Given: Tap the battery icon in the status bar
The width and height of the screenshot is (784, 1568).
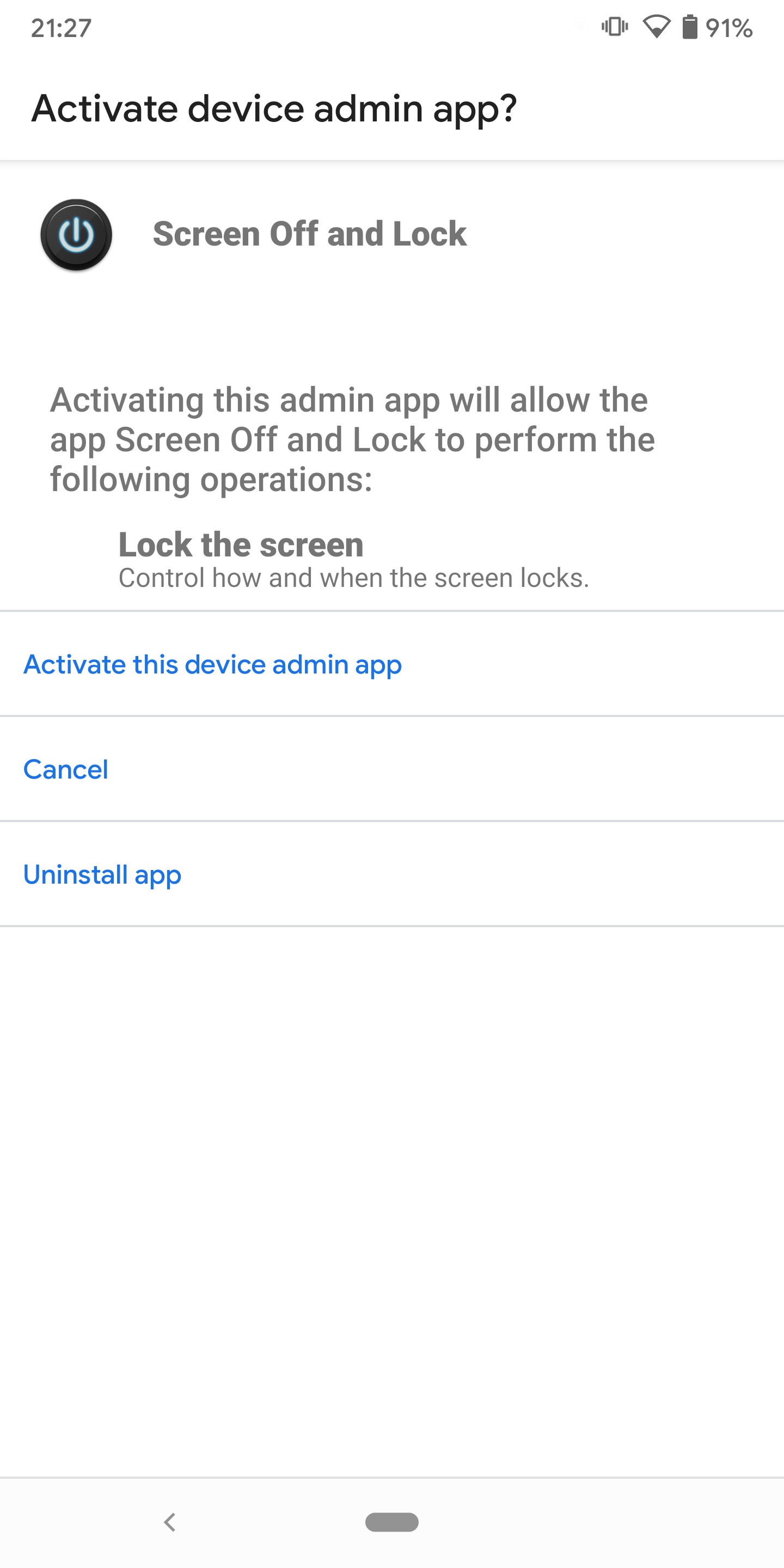Looking at the screenshot, I should coord(690,27).
